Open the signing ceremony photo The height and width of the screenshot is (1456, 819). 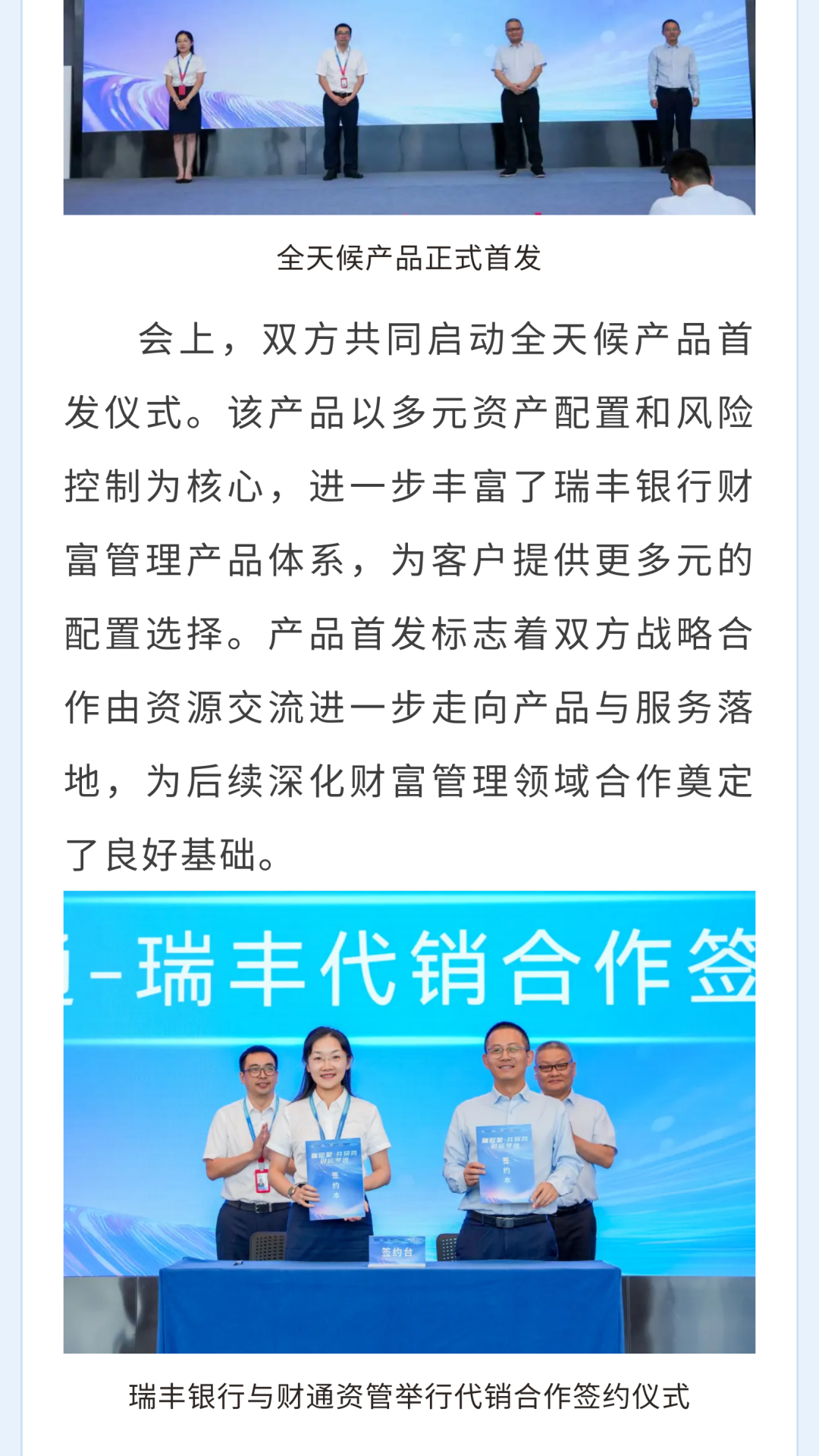point(409,1122)
